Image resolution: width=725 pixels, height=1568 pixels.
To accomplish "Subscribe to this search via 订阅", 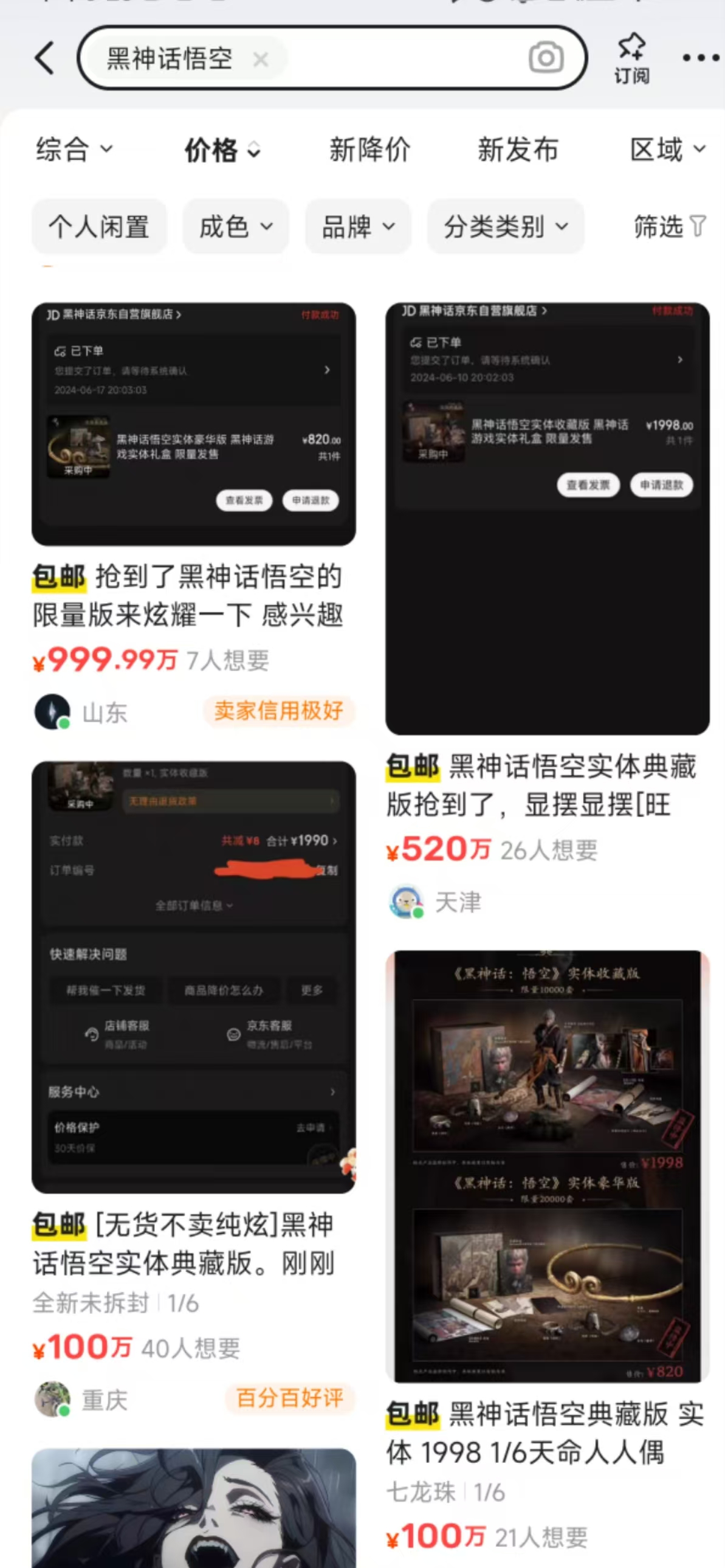I will [x=631, y=58].
